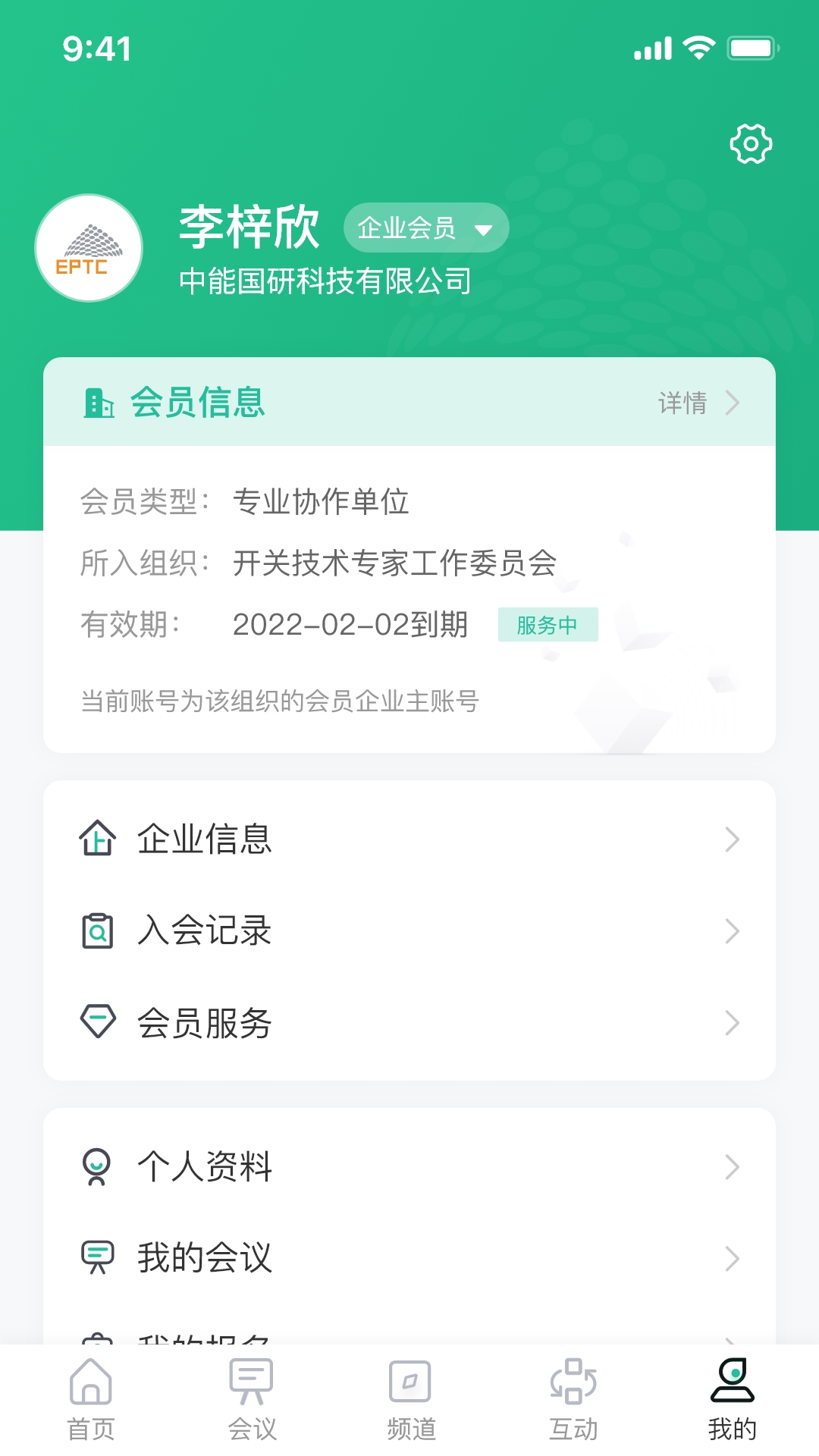Click the 企业信息 house icon
Viewport: 819px width, 1456px height.
click(97, 839)
